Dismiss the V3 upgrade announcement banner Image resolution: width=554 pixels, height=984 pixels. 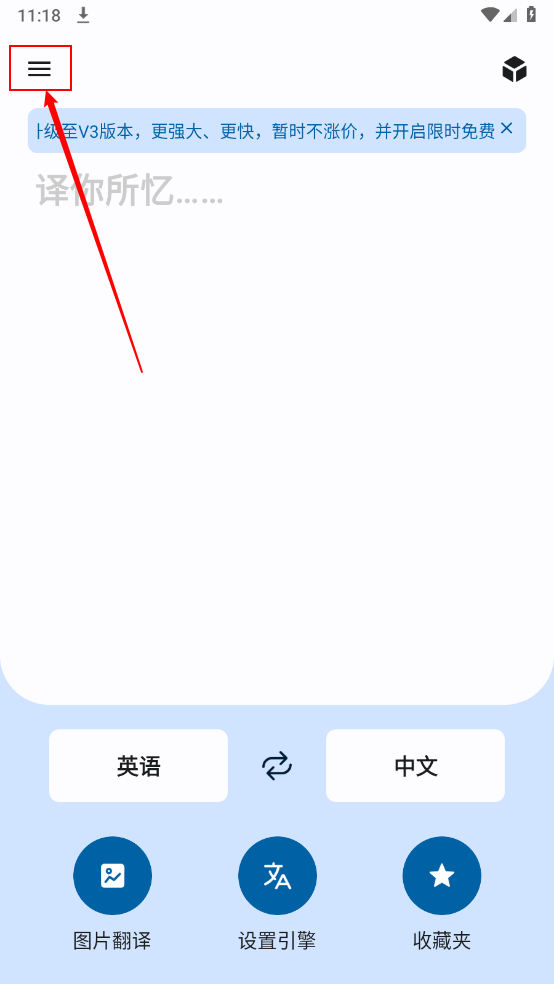click(506, 129)
